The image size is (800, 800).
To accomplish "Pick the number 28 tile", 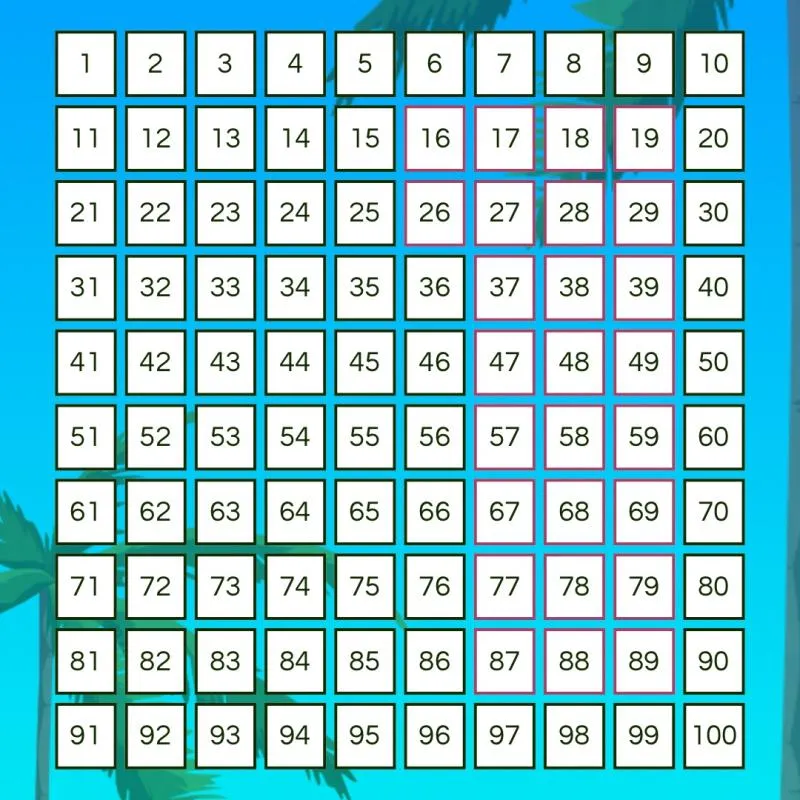I will [574, 213].
